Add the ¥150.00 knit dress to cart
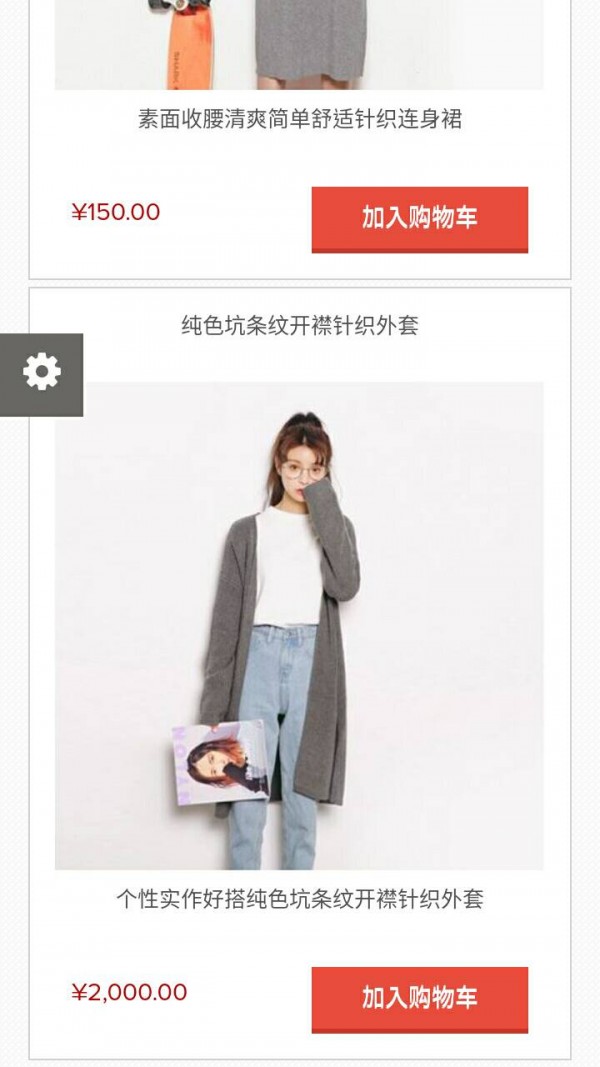Screen dimensions: 600x1067 tap(419, 218)
